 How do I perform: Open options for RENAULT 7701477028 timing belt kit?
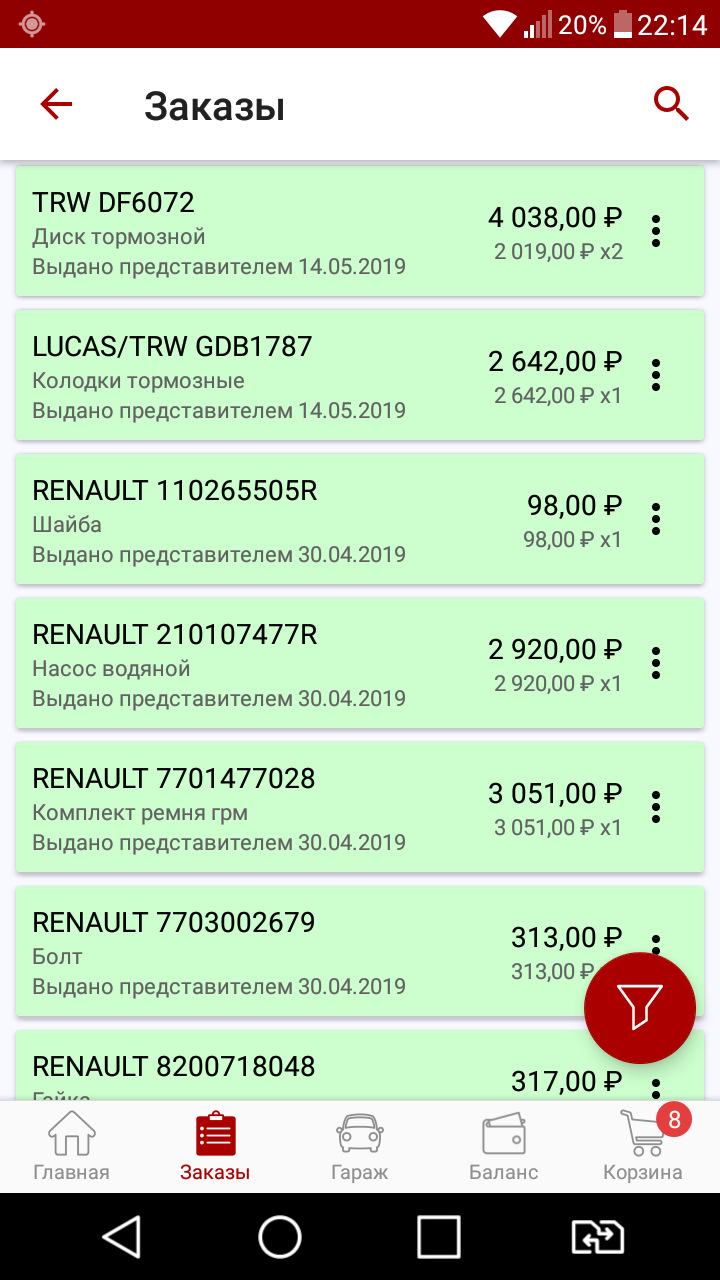[x=656, y=807]
